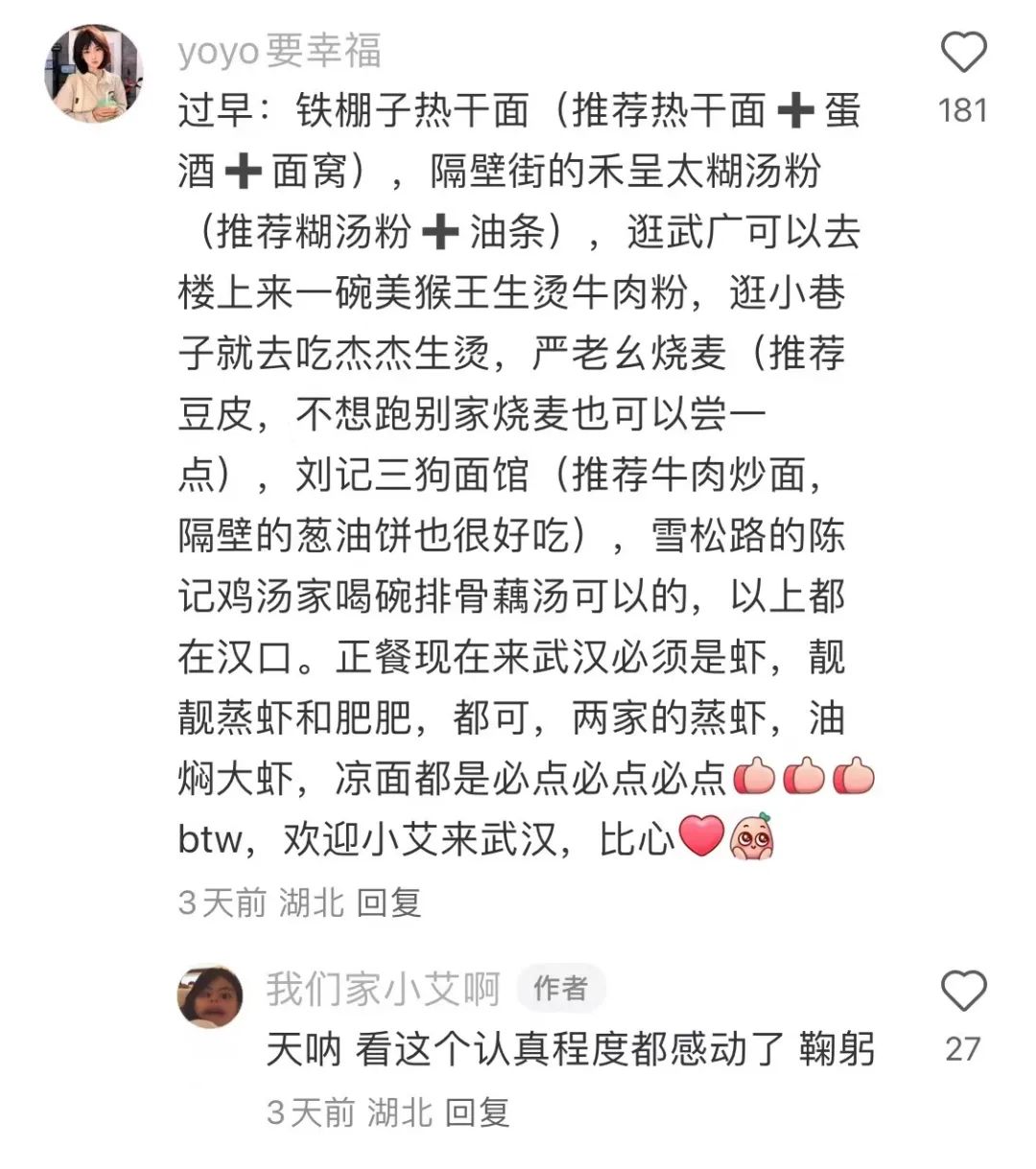This screenshot has width=1036, height=1169.
Task: Reply to yoyo要幸福's comment
Action: 388,902
